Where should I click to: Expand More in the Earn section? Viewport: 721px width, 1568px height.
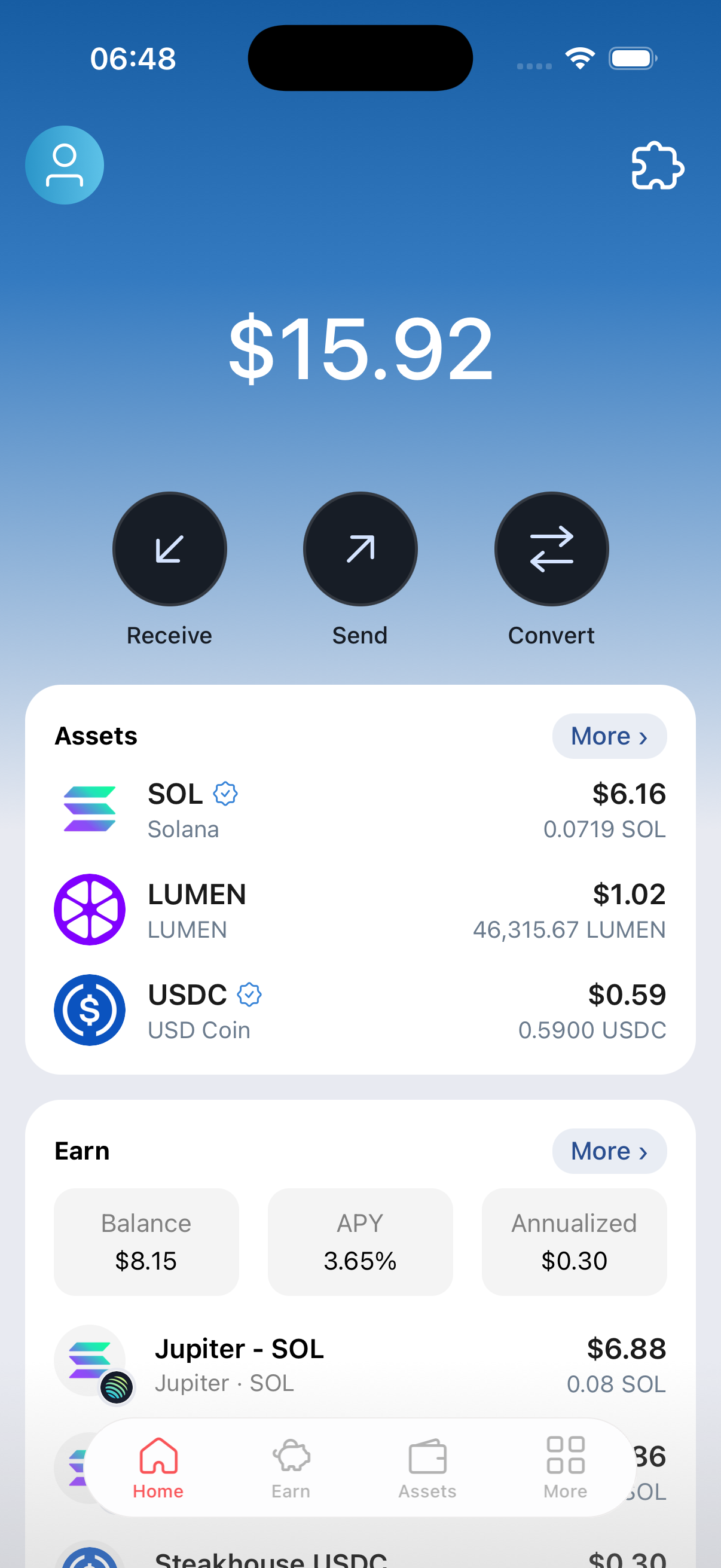[x=609, y=1151]
